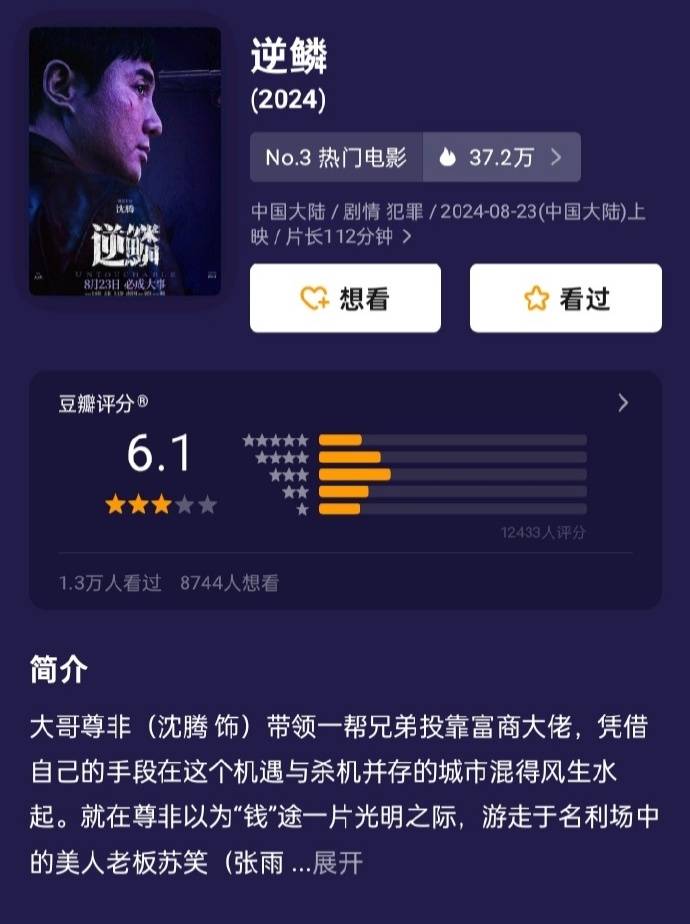Expand the synopsis with 展开
The width and height of the screenshot is (690, 924).
[338, 863]
